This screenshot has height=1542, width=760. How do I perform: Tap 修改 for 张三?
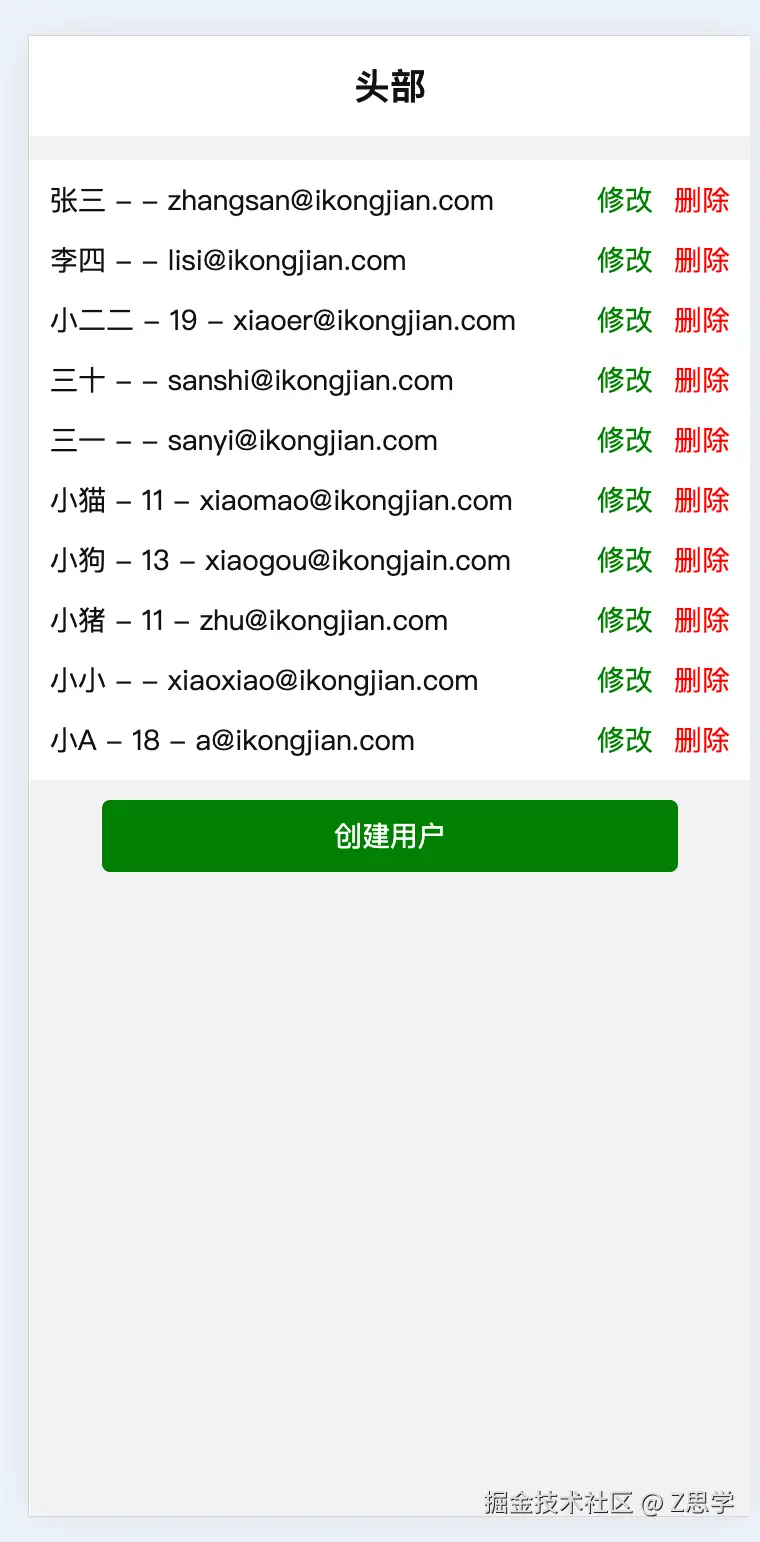point(624,200)
